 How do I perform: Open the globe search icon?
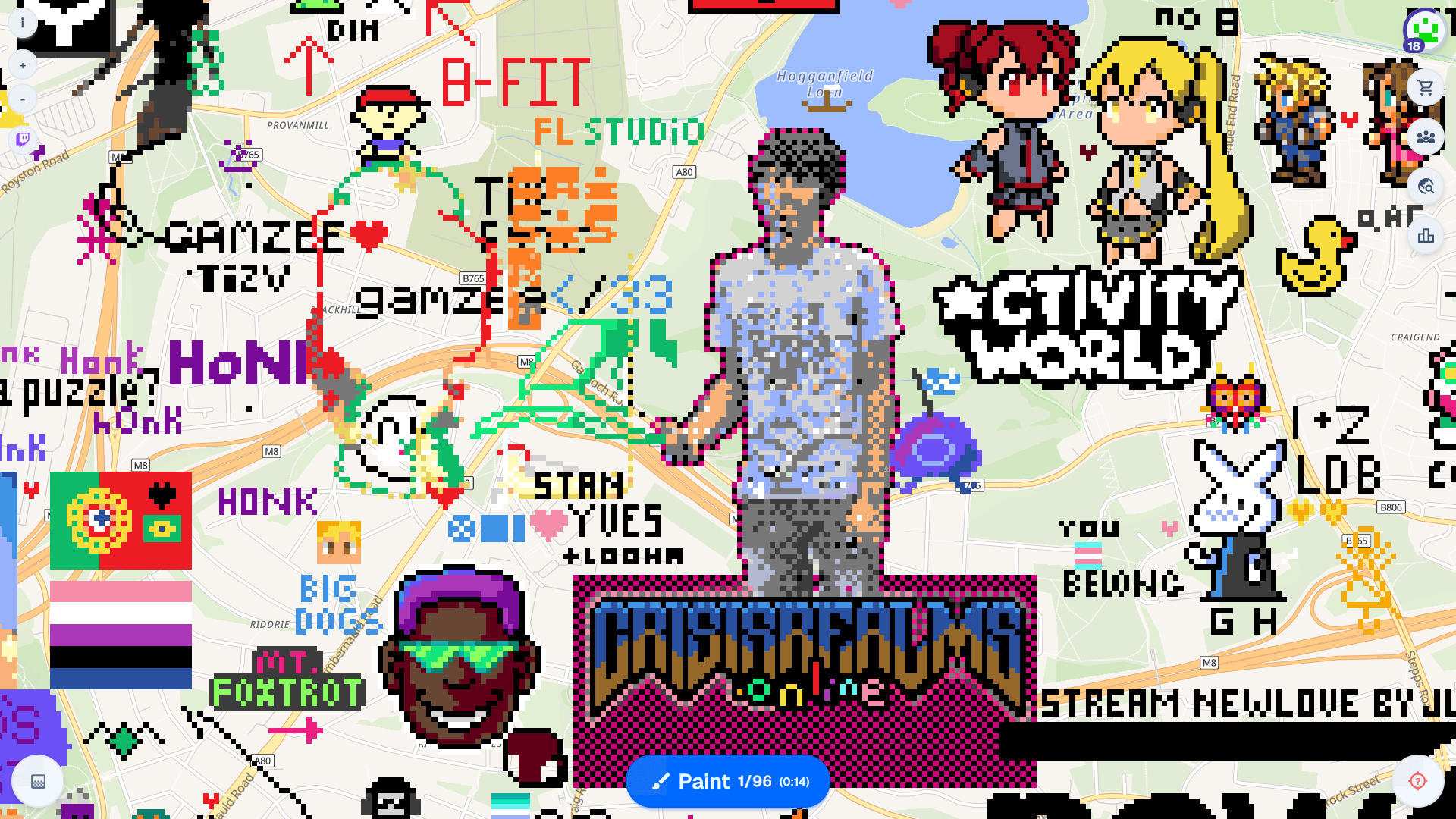point(1426,187)
